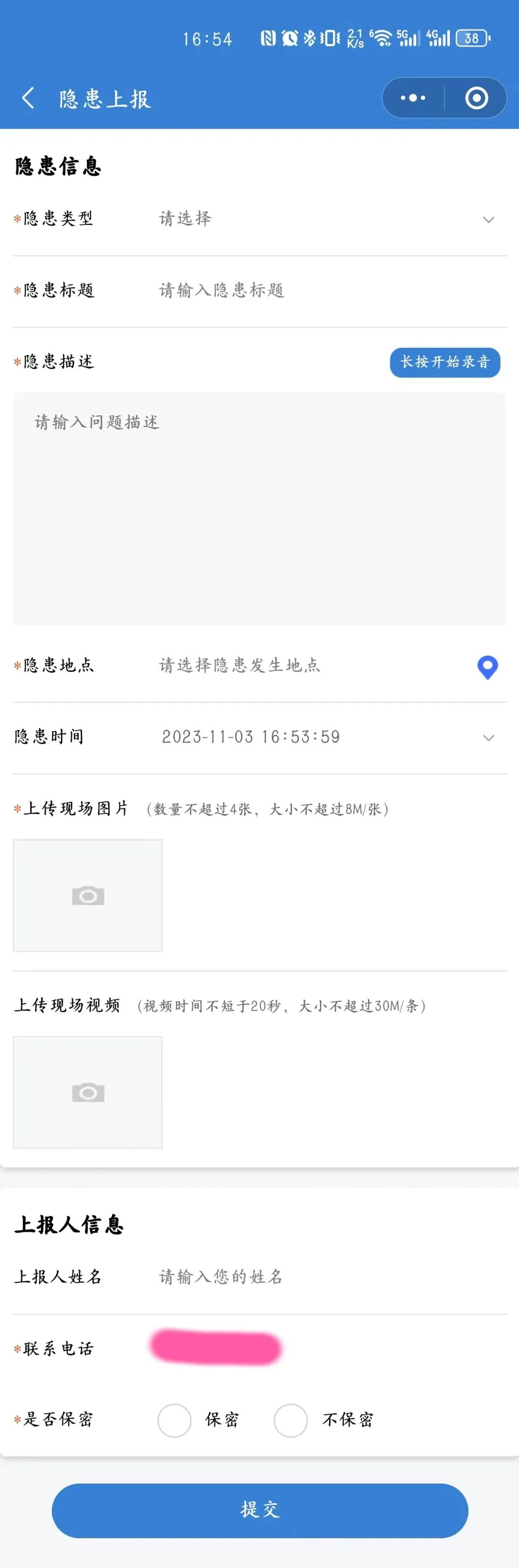The image size is (519, 1568).
Task: Focus the 请输入问题描述 text area
Action: [260, 508]
